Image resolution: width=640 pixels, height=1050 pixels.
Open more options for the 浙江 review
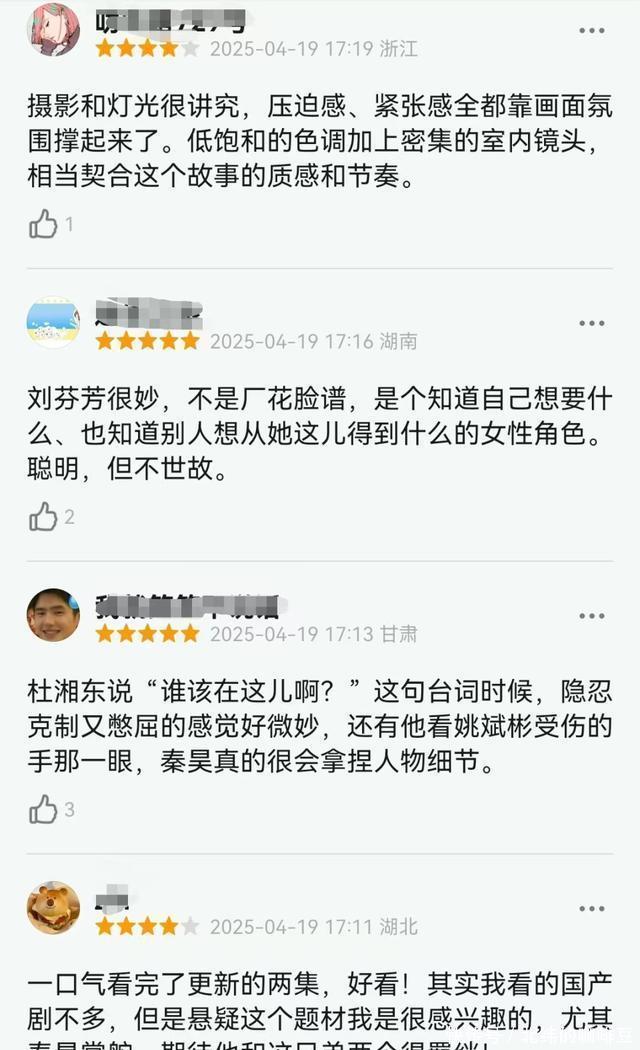(x=592, y=31)
